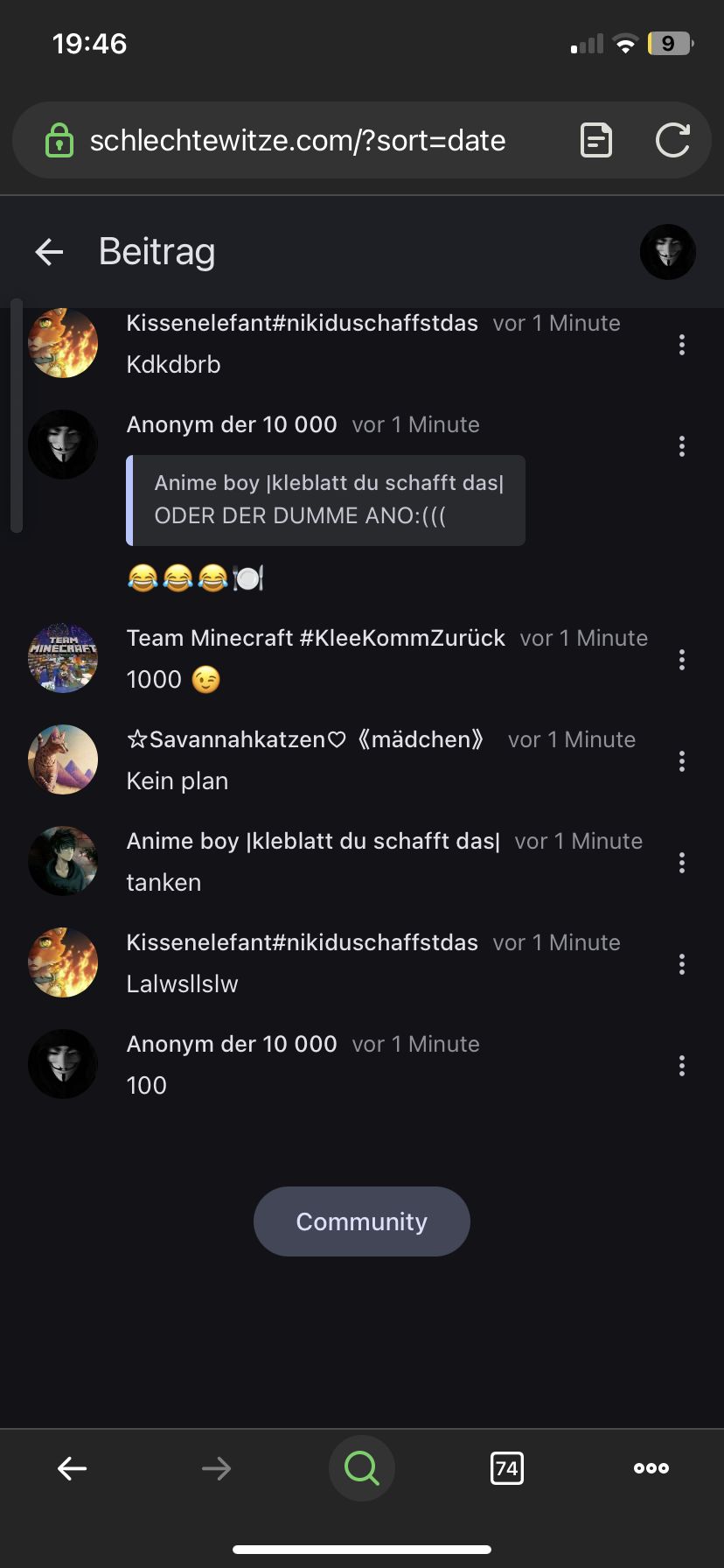Open the overflow menu on the 100 comment
Image resolution: width=724 pixels, height=1568 pixels.
[682, 1066]
